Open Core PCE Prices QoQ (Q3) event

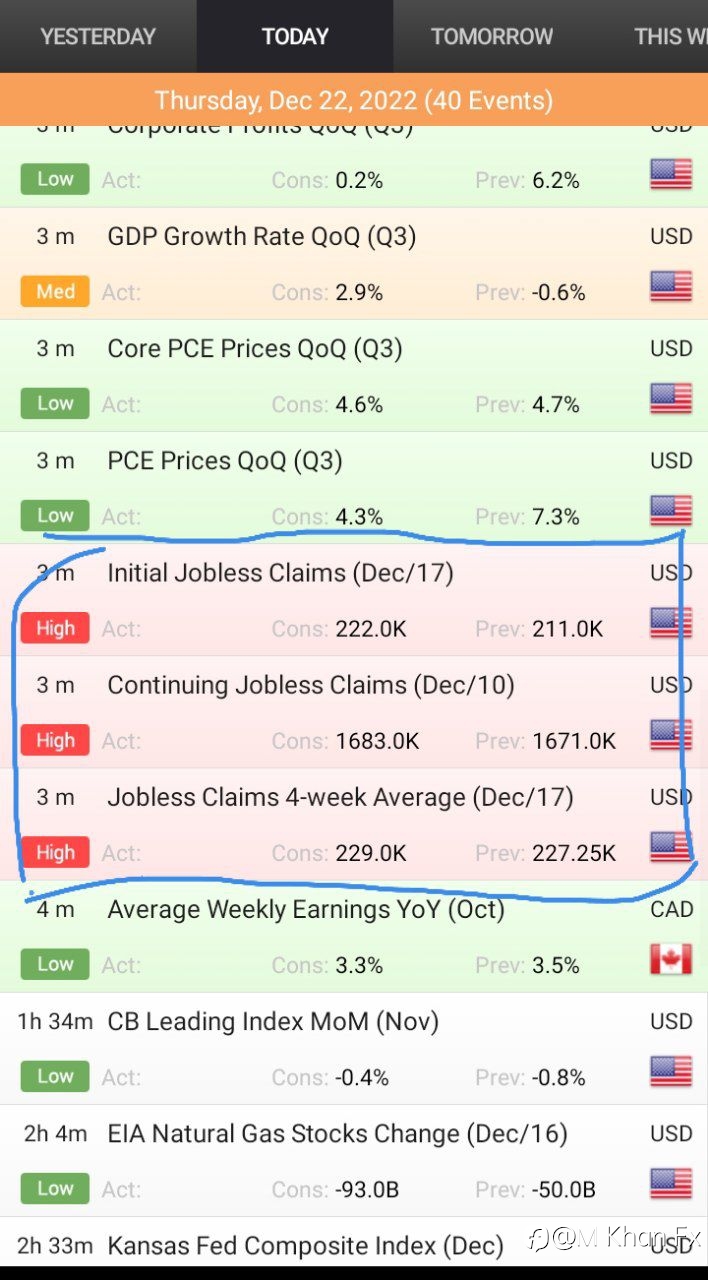354,376
